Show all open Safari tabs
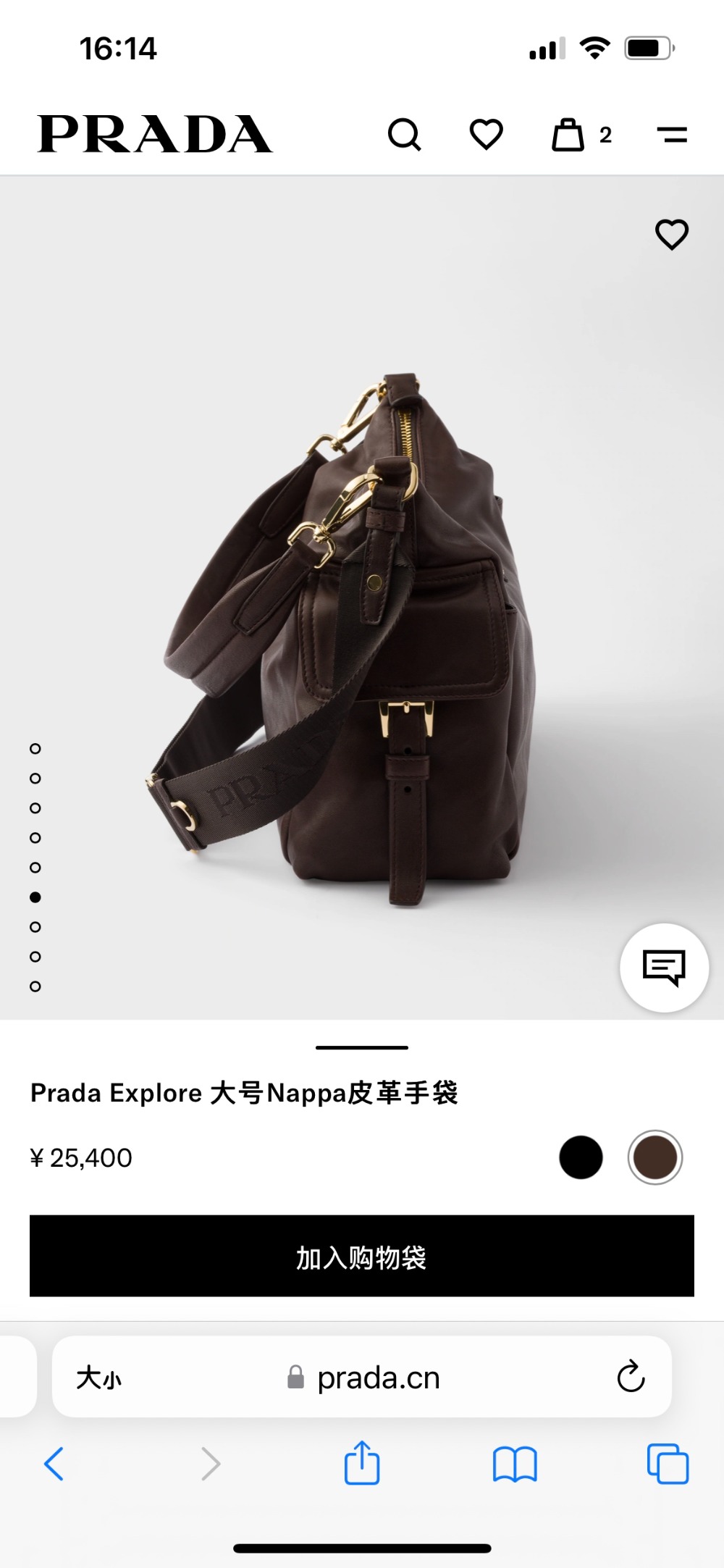The image size is (724, 1568). (x=667, y=1464)
